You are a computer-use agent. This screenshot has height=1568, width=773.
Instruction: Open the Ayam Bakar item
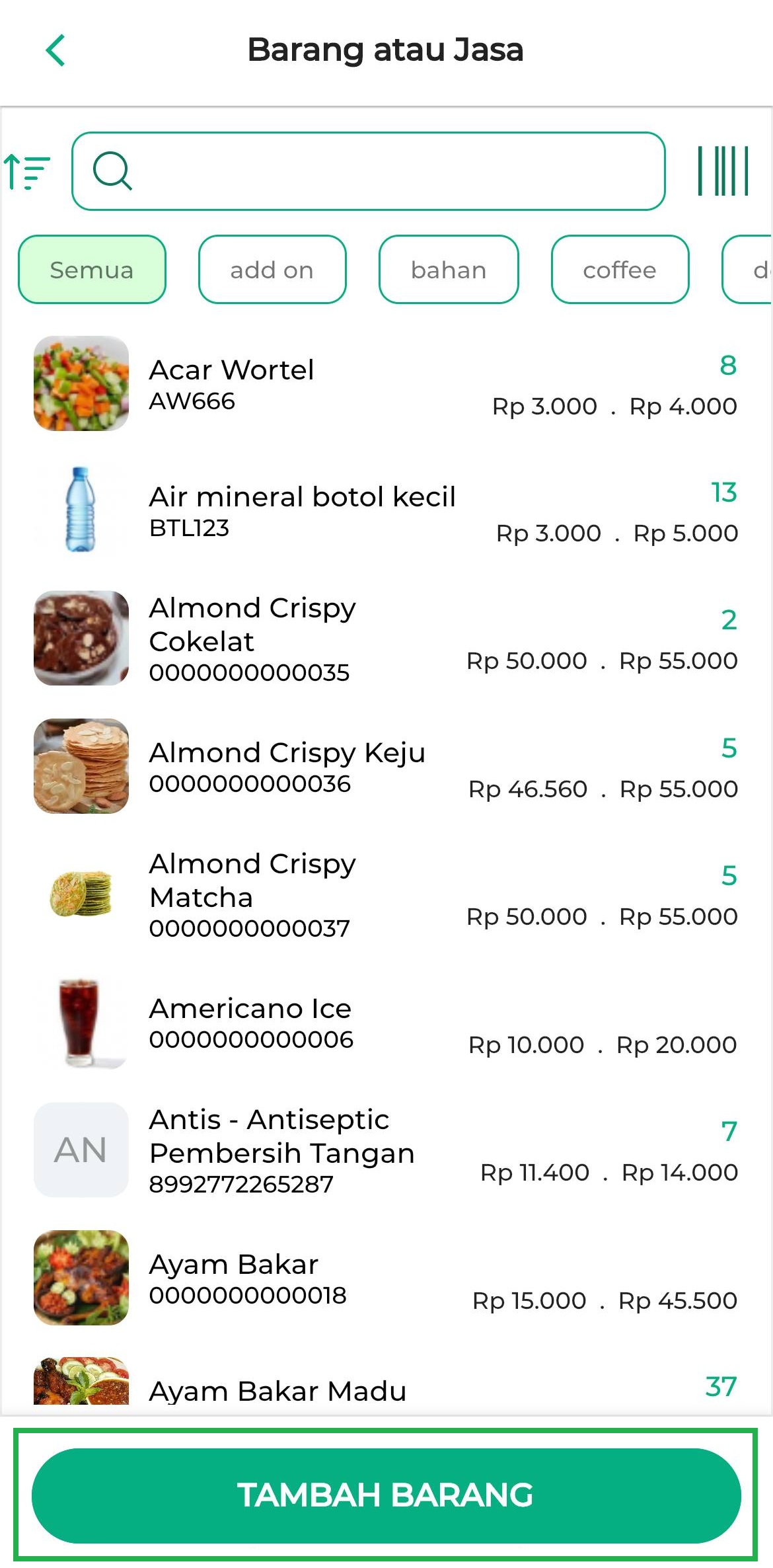[x=386, y=1278]
